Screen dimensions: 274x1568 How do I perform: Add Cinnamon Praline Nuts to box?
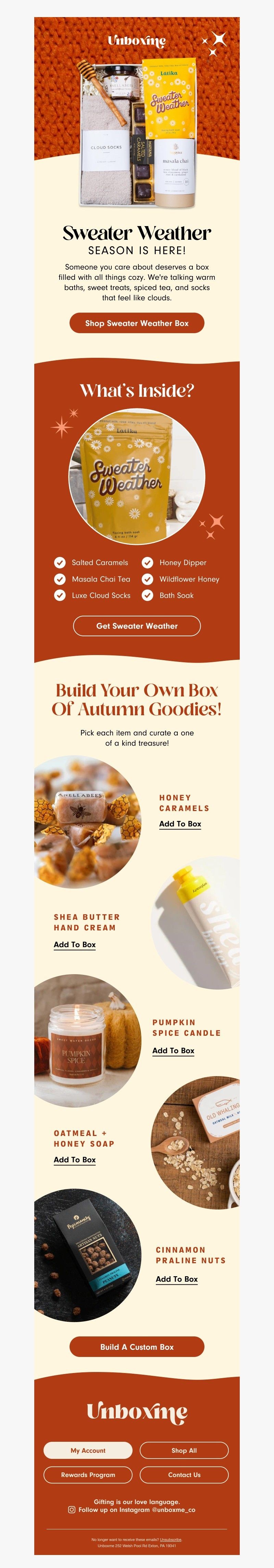click(177, 1279)
